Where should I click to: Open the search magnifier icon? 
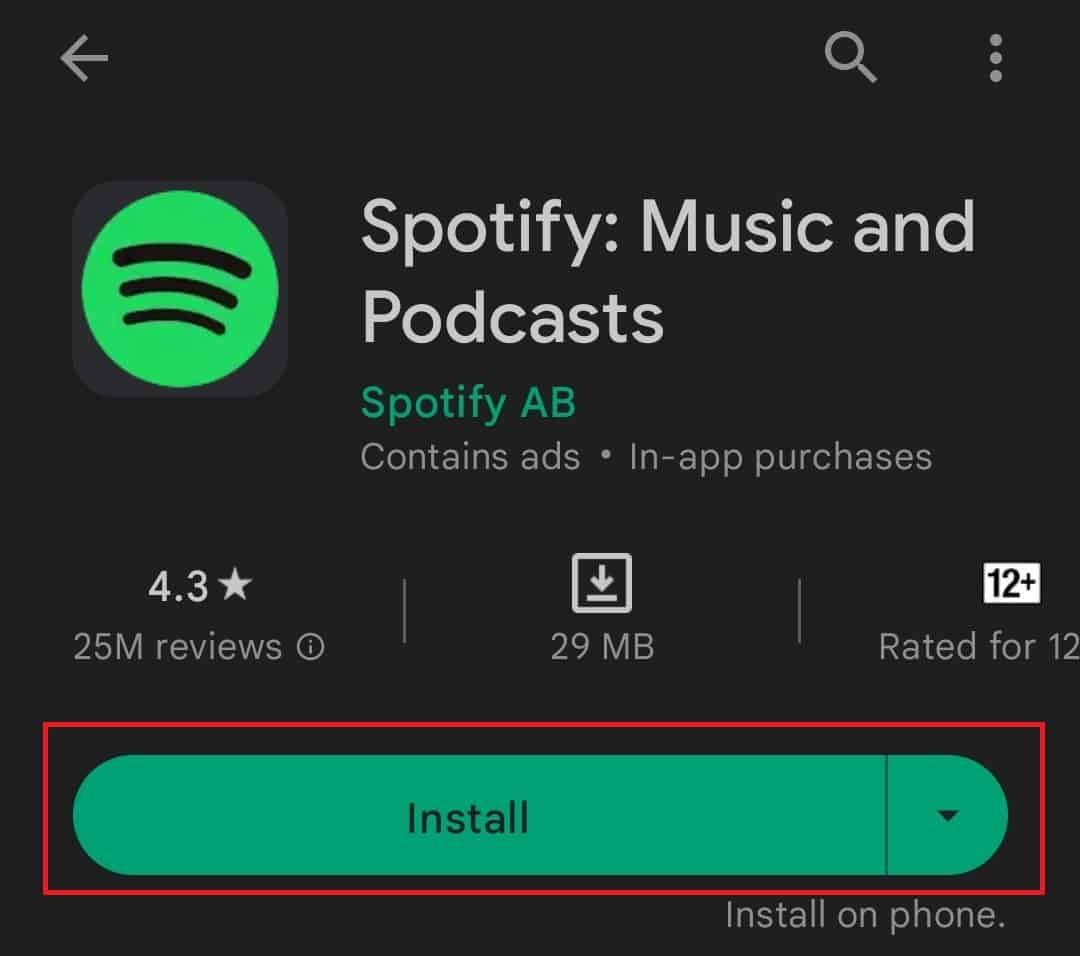pos(850,59)
